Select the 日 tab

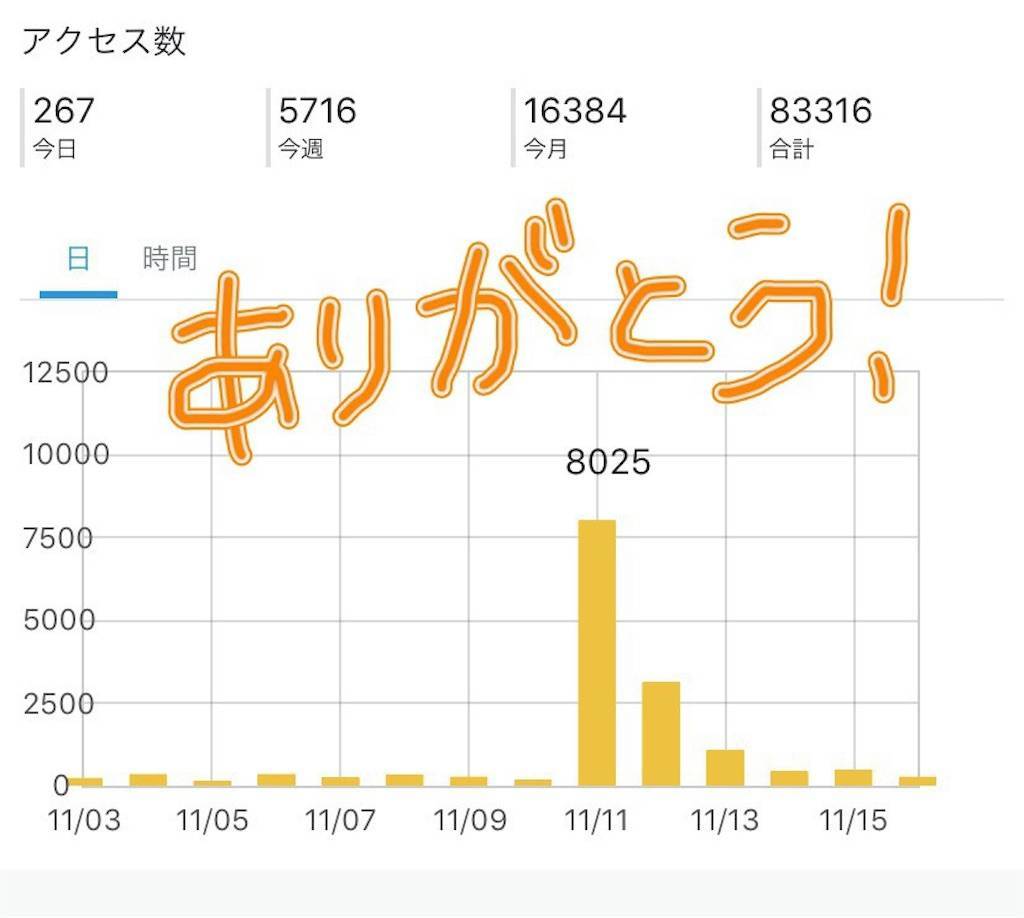[78, 260]
